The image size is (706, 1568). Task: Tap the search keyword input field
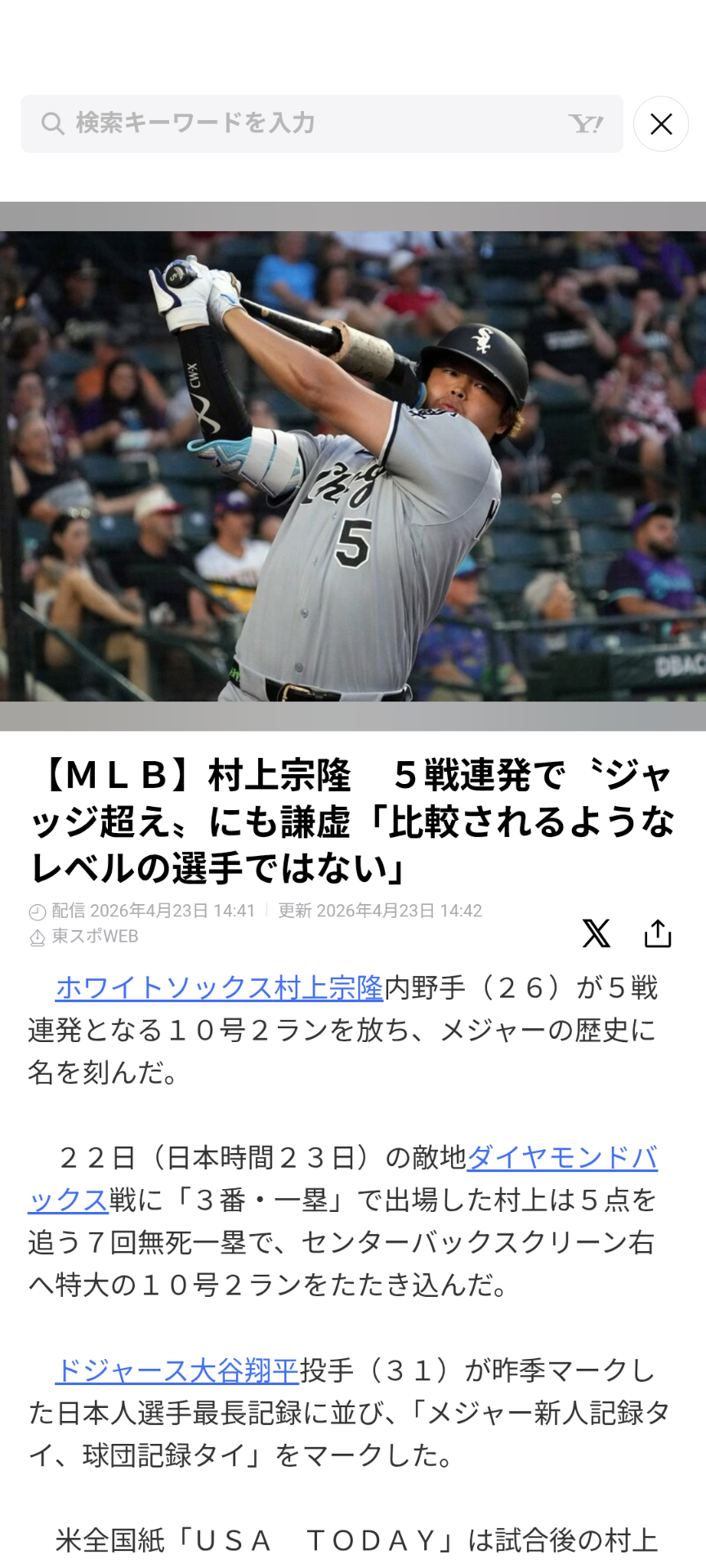[302, 123]
